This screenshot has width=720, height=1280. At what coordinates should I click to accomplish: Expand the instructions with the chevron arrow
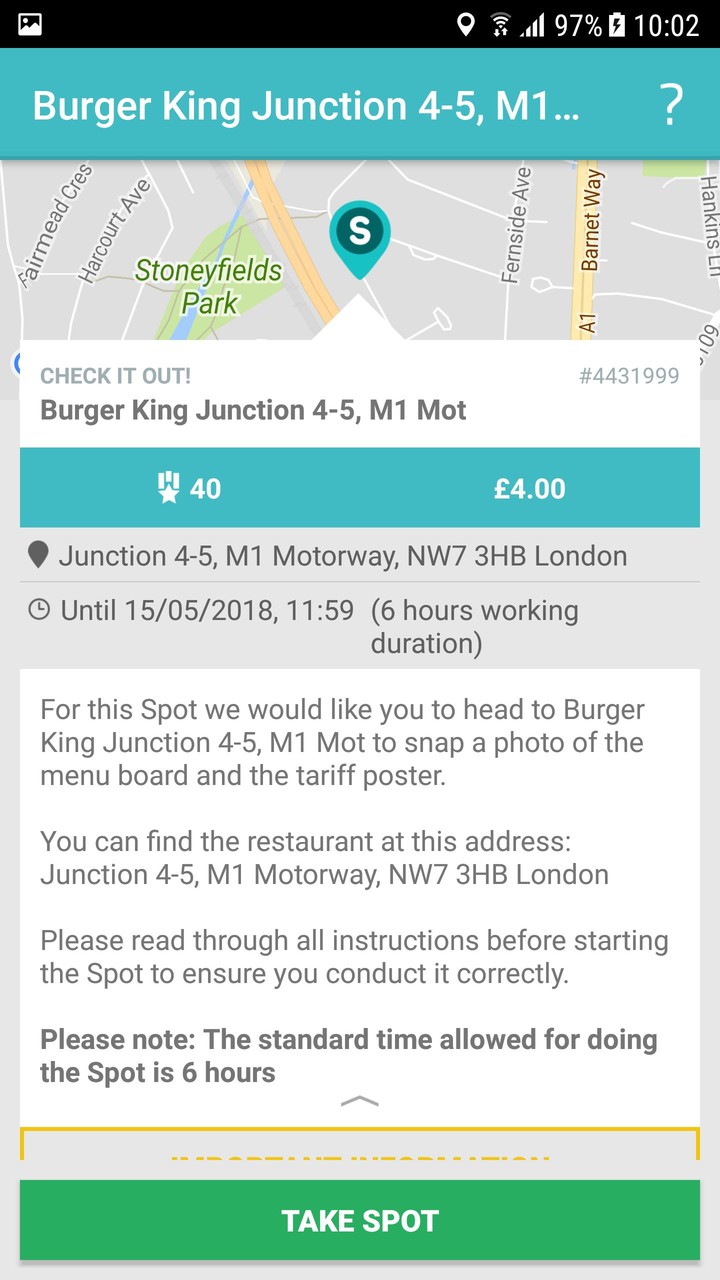[x=360, y=1100]
